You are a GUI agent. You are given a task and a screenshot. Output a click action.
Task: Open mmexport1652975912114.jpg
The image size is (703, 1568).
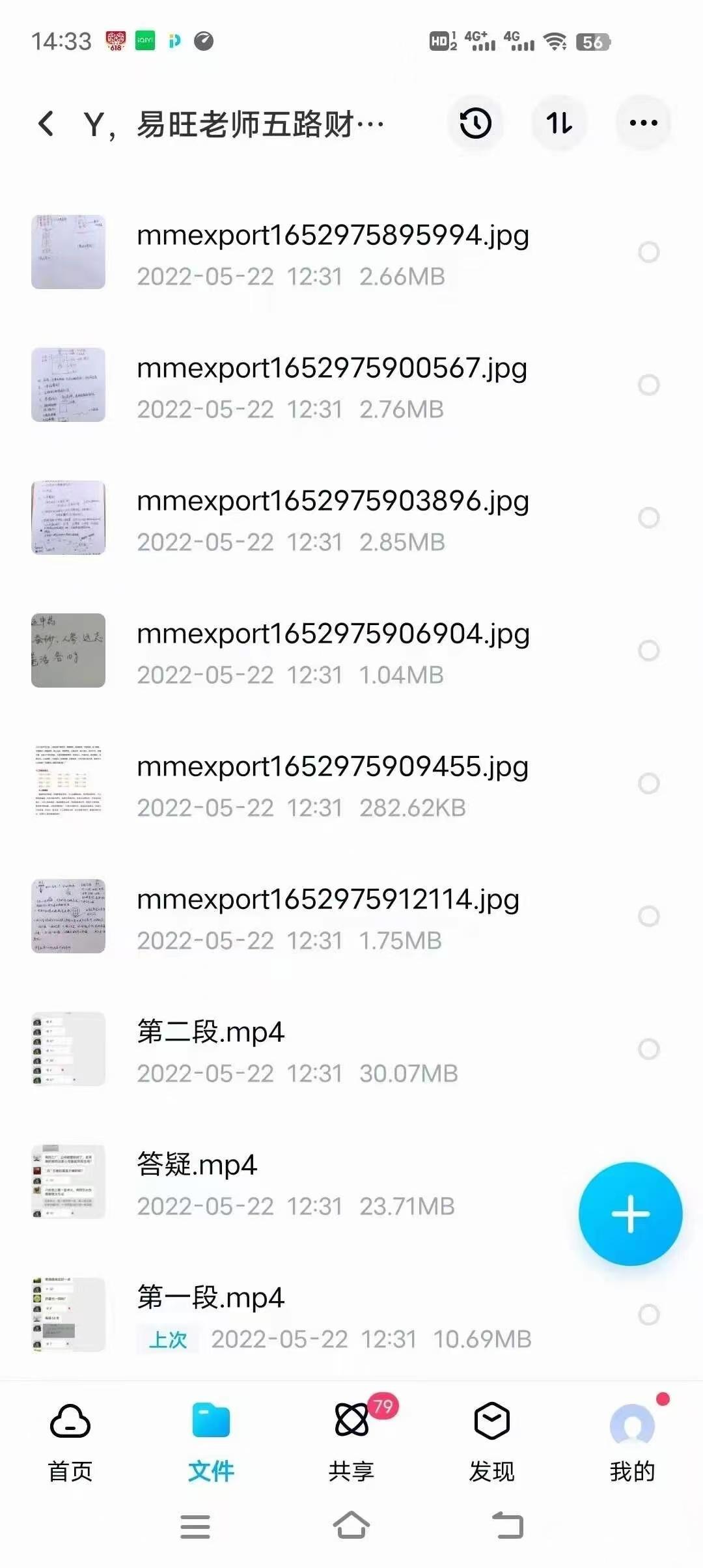tap(329, 916)
